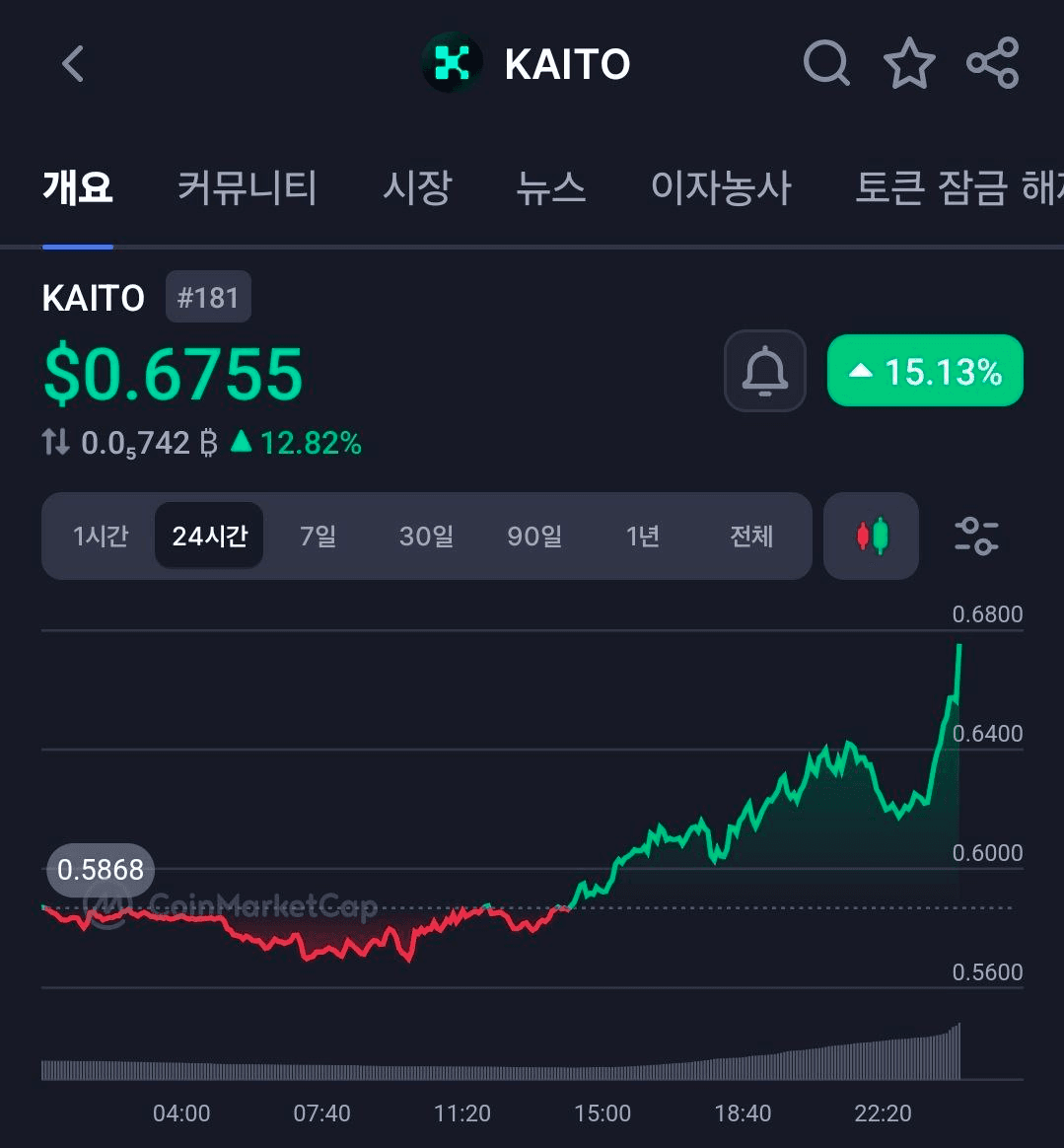Screen dimensions: 1064x1148
Task: Open the 이자농사 tab
Action: (721, 186)
